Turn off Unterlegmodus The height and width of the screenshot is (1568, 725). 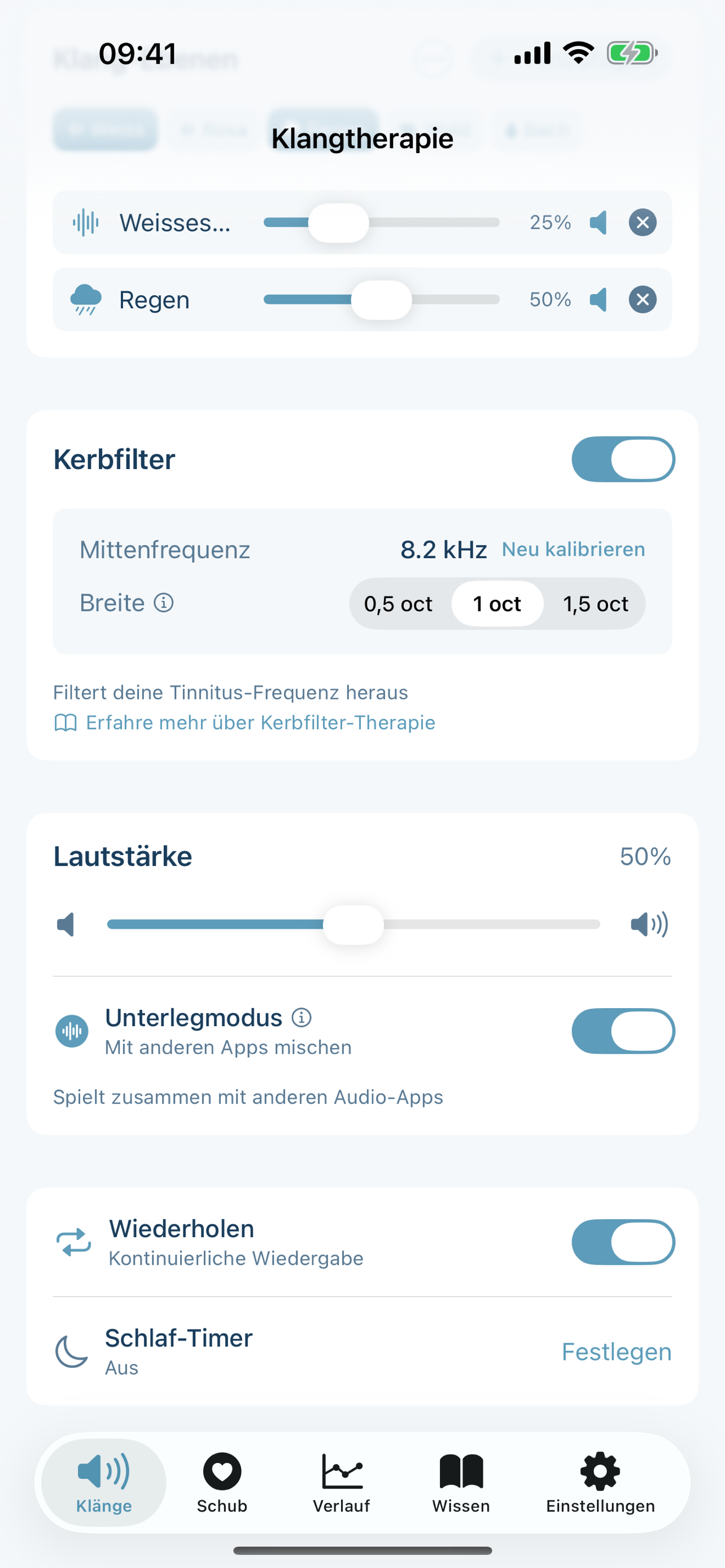pos(622,1031)
